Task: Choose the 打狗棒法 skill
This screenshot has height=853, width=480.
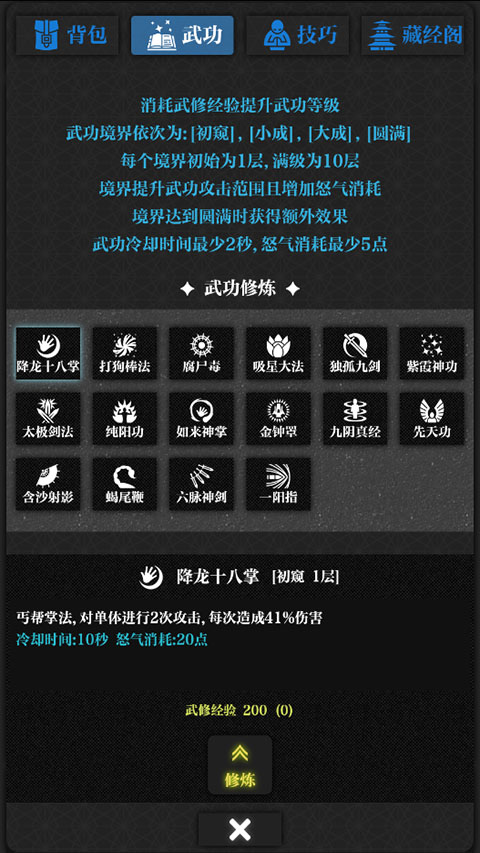Action: point(125,354)
